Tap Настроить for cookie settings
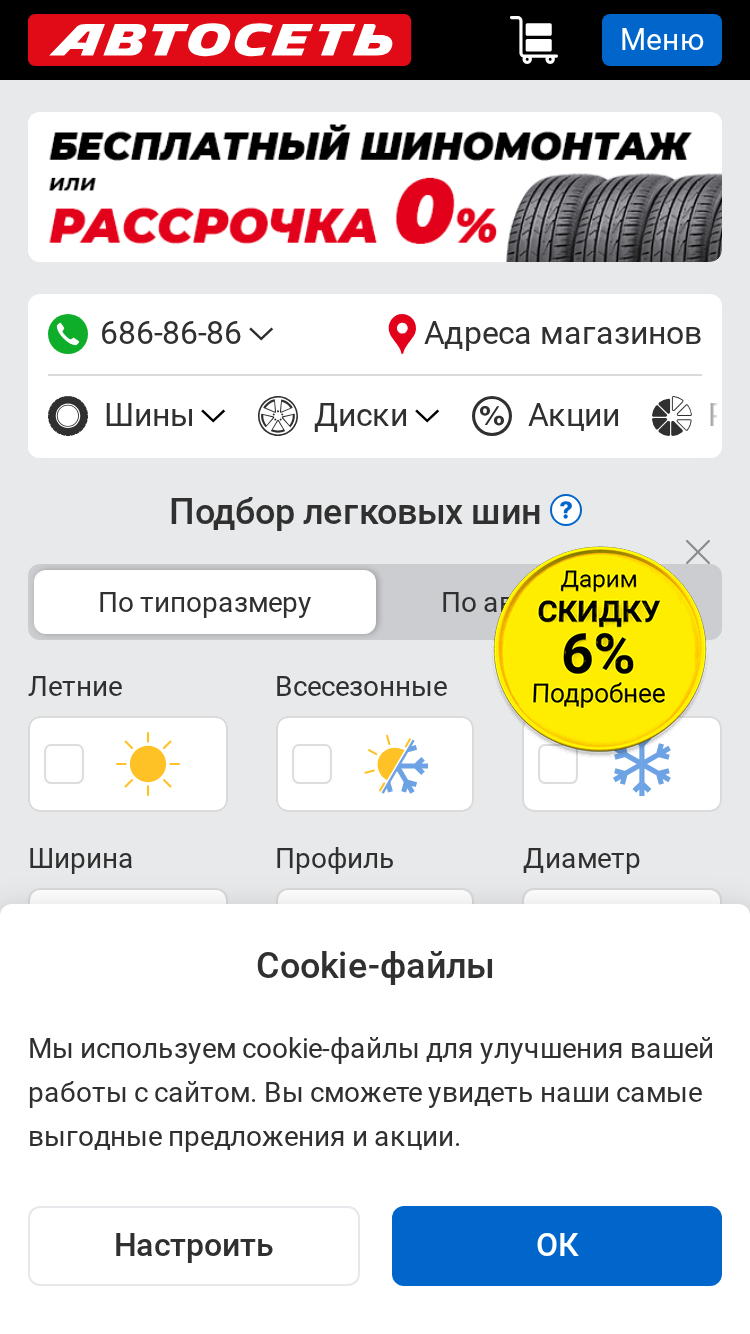 pyautogui.click(x=194, y=1246)
